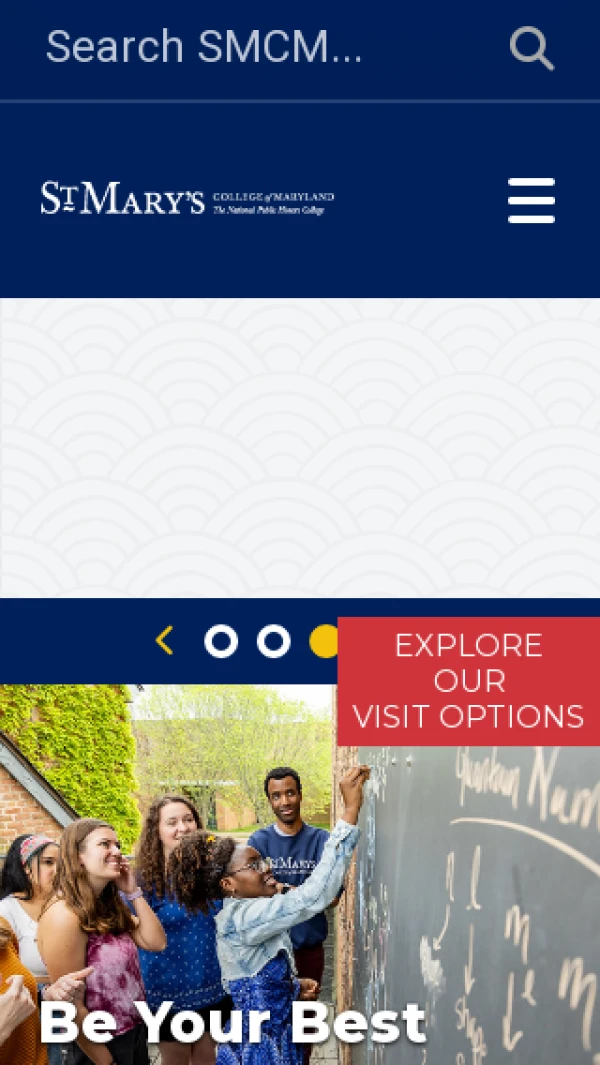Select the yellow third carousel dot
The image size is (600, 1065).
tap(323, 641)
